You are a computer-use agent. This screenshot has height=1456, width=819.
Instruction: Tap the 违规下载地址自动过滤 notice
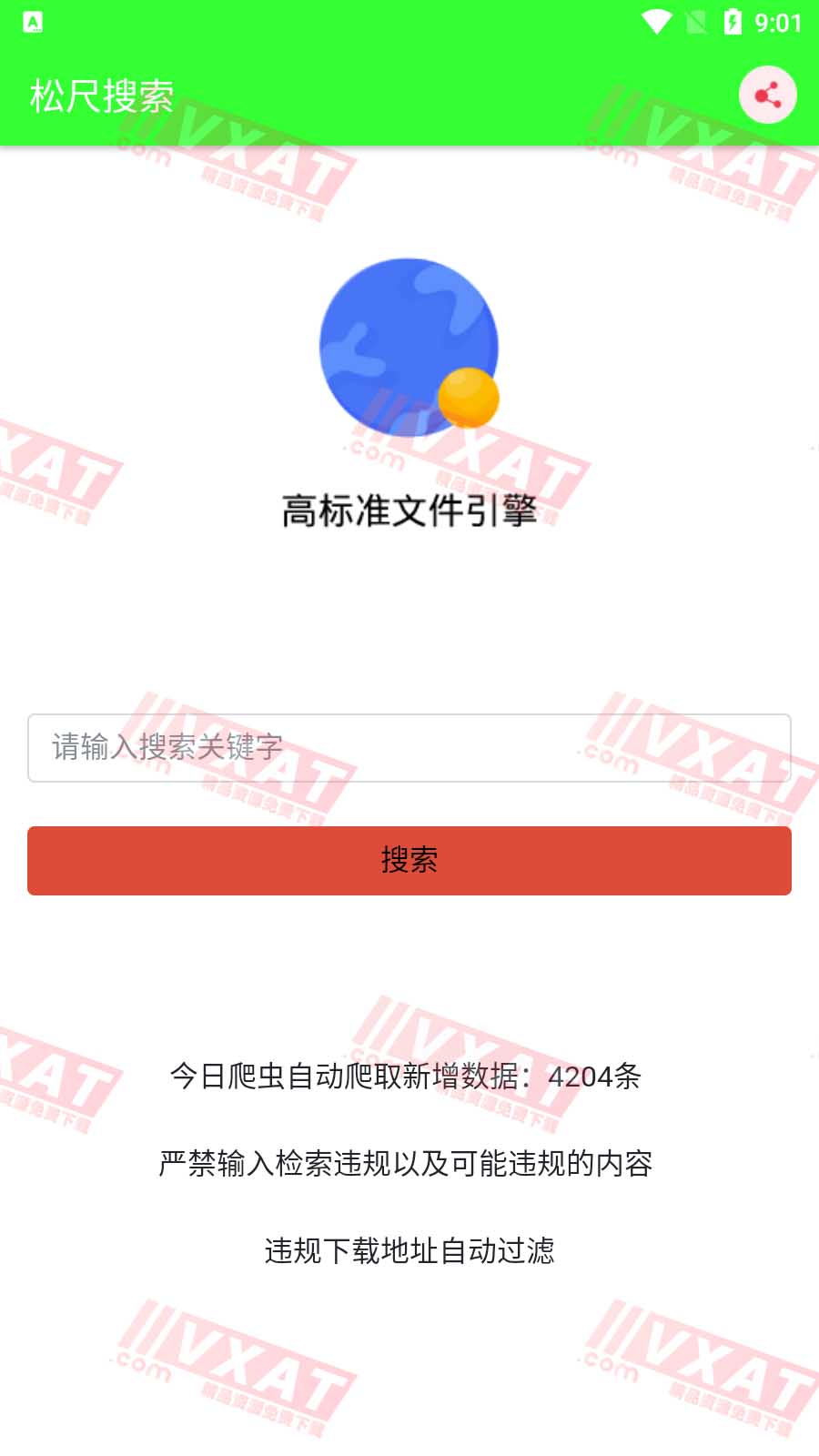click(409, 1252)
